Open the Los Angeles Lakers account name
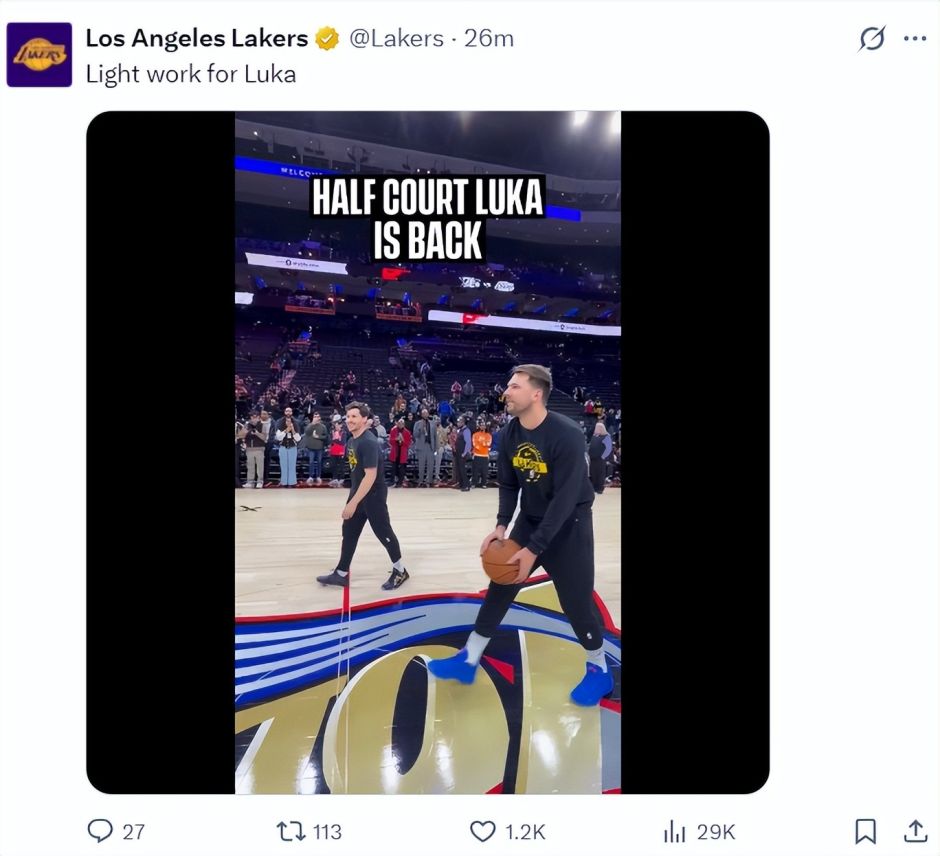This screenshot has width=940, height=856. point(196,39)
